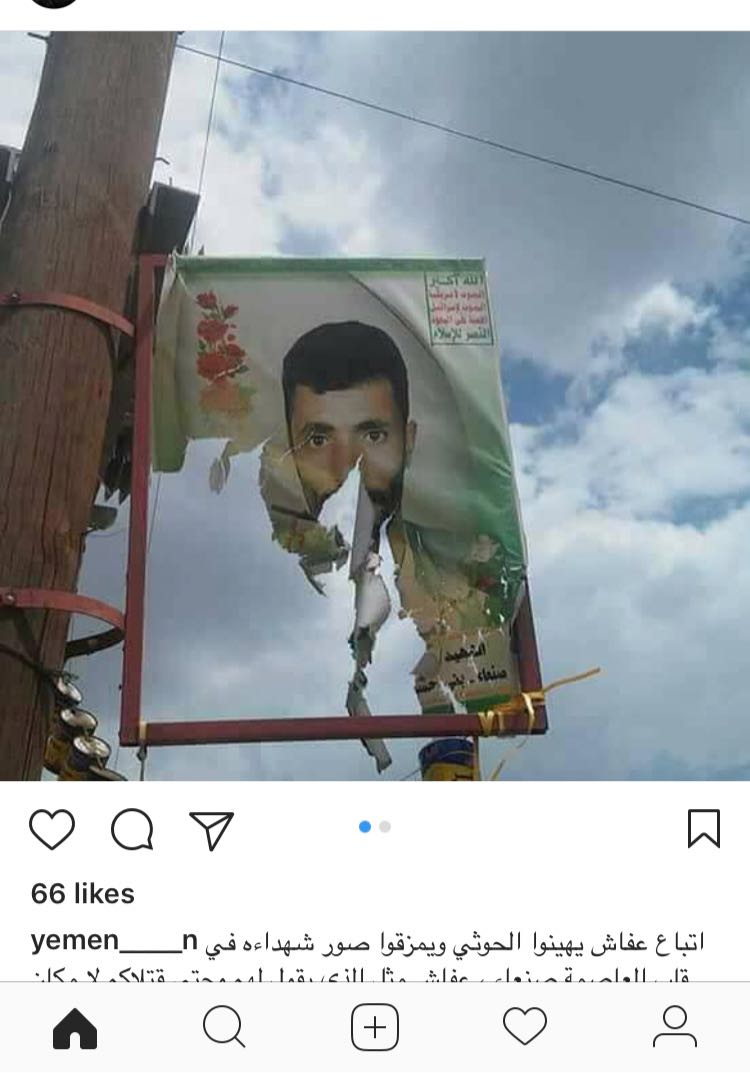The image size is (750, 1073).
Task: View the 66 likes list
Action: point(83,893)
